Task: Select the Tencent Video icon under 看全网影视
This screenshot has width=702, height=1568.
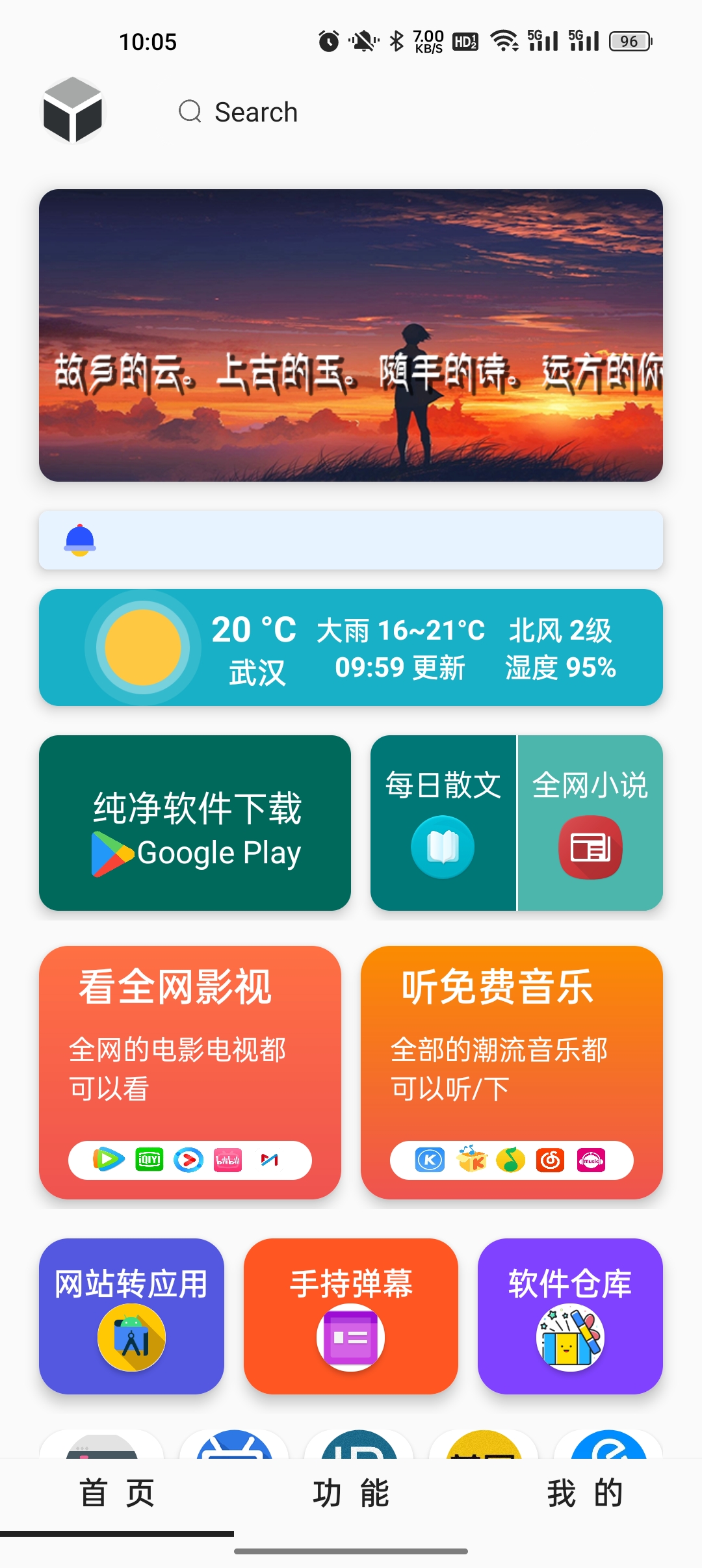Action: (x=109, y=1160)
